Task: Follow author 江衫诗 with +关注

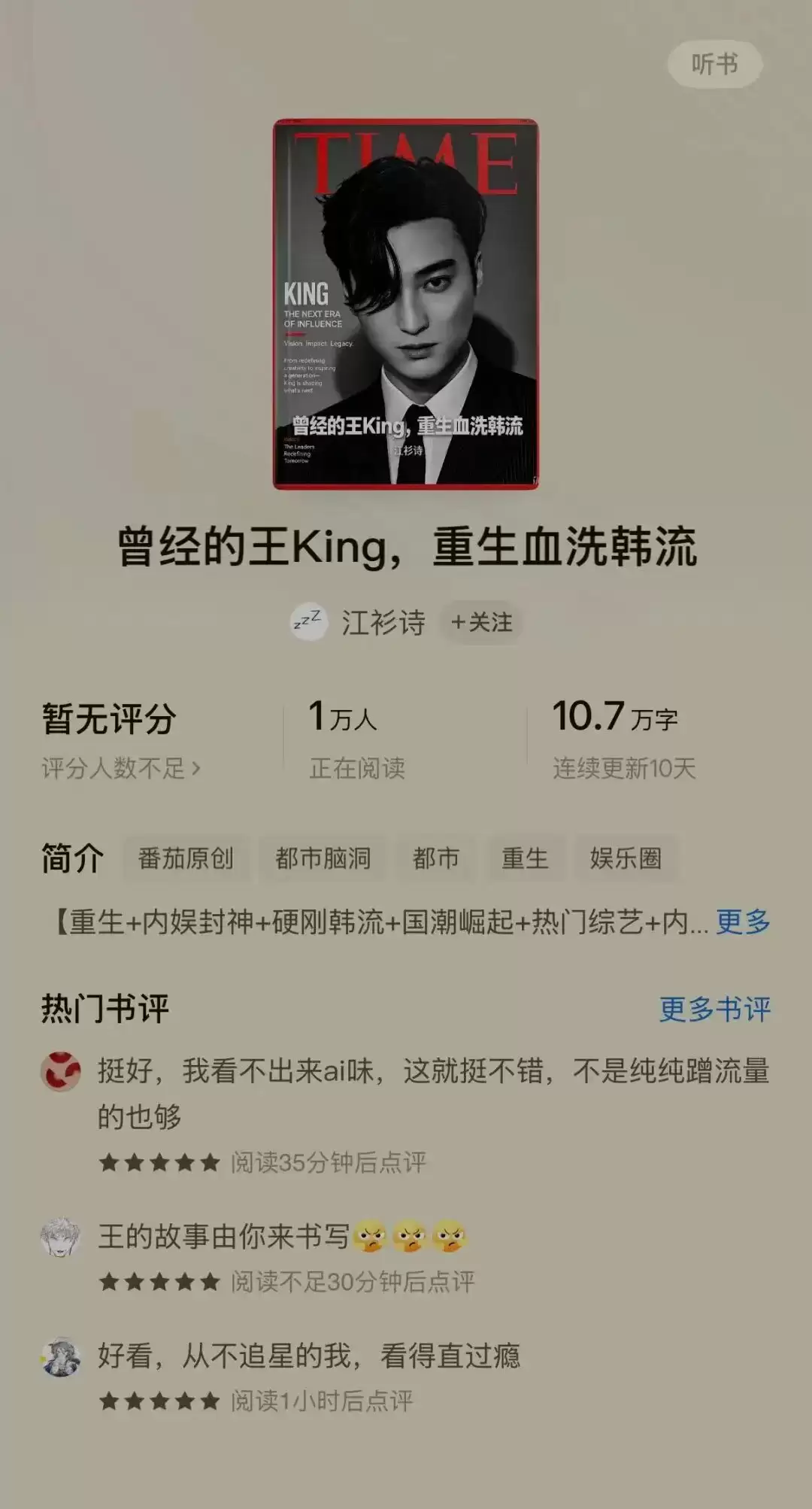Action: pos(481,622)
